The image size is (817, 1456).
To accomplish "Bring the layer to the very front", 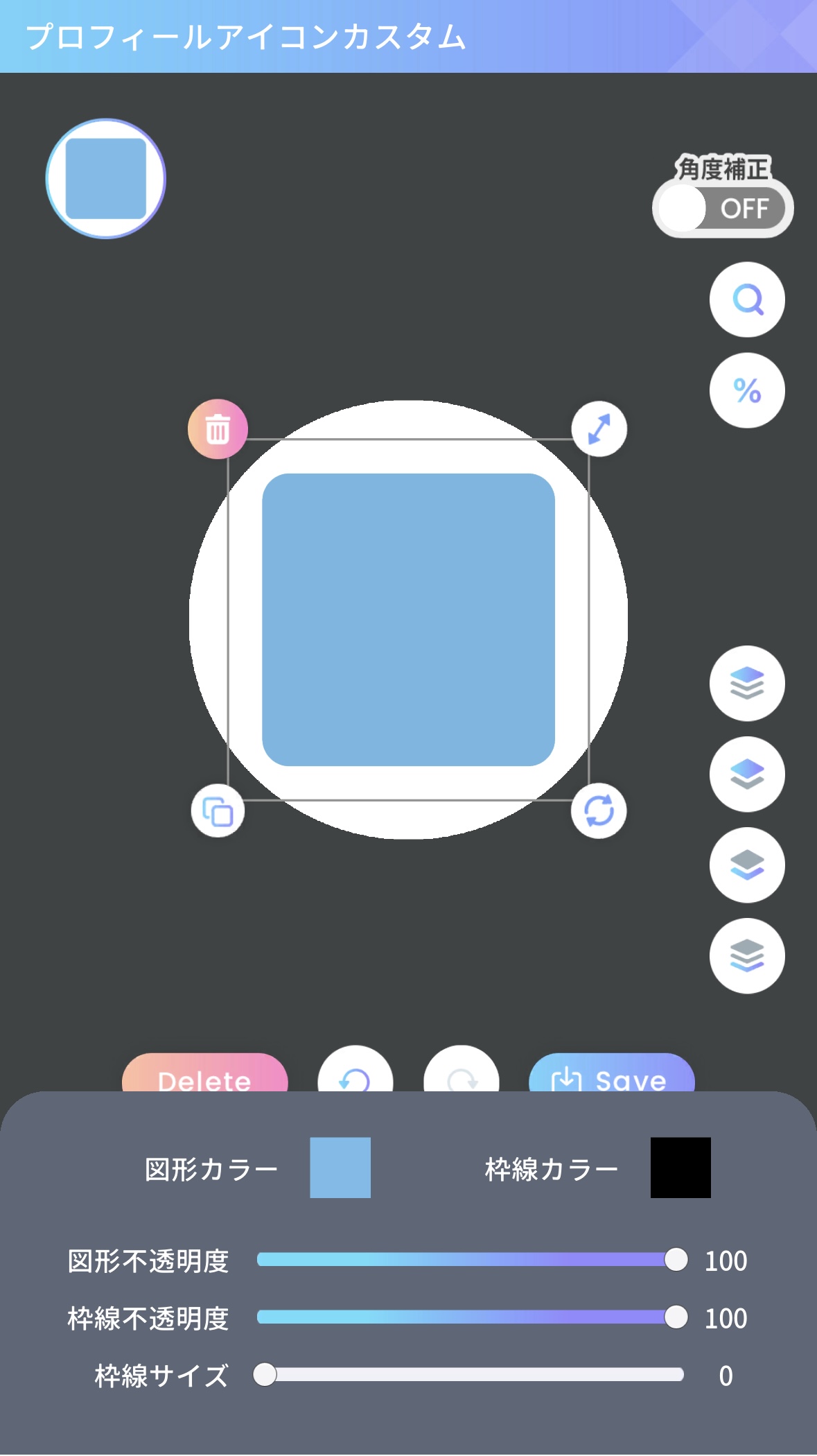I will click(747, 684).
